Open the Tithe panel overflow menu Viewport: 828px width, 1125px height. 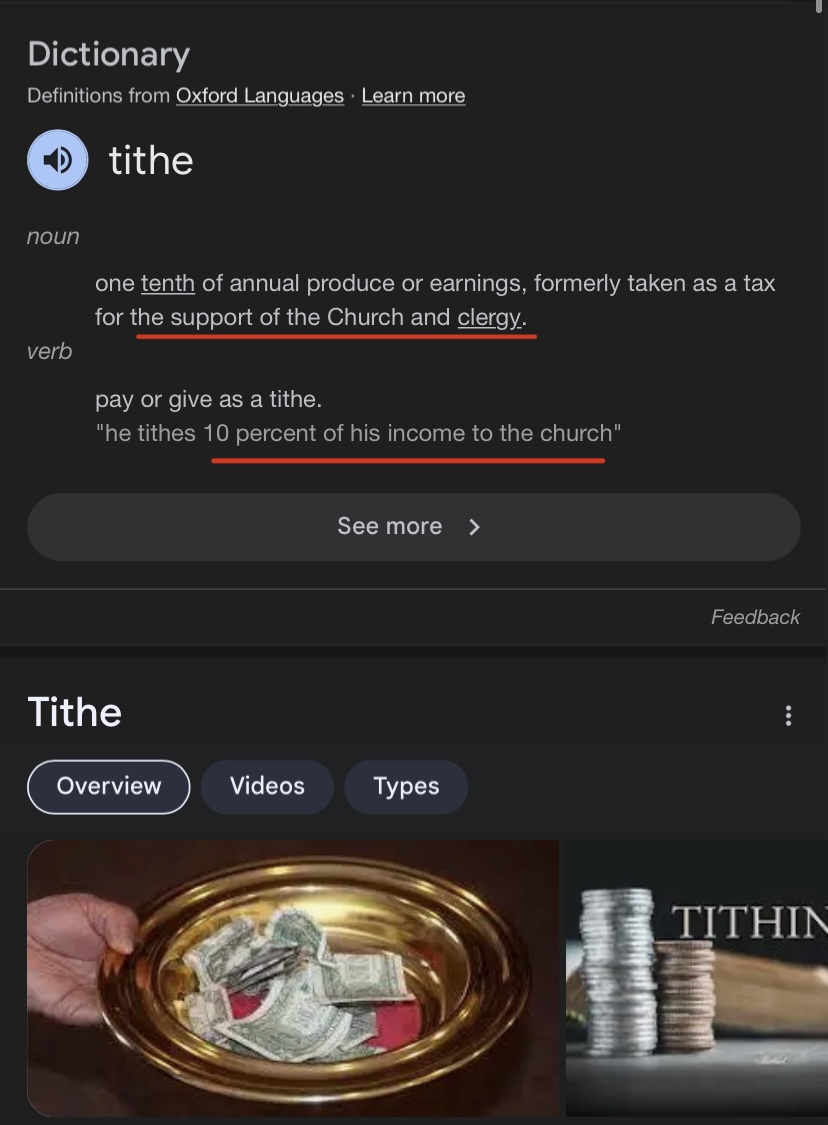789,715
